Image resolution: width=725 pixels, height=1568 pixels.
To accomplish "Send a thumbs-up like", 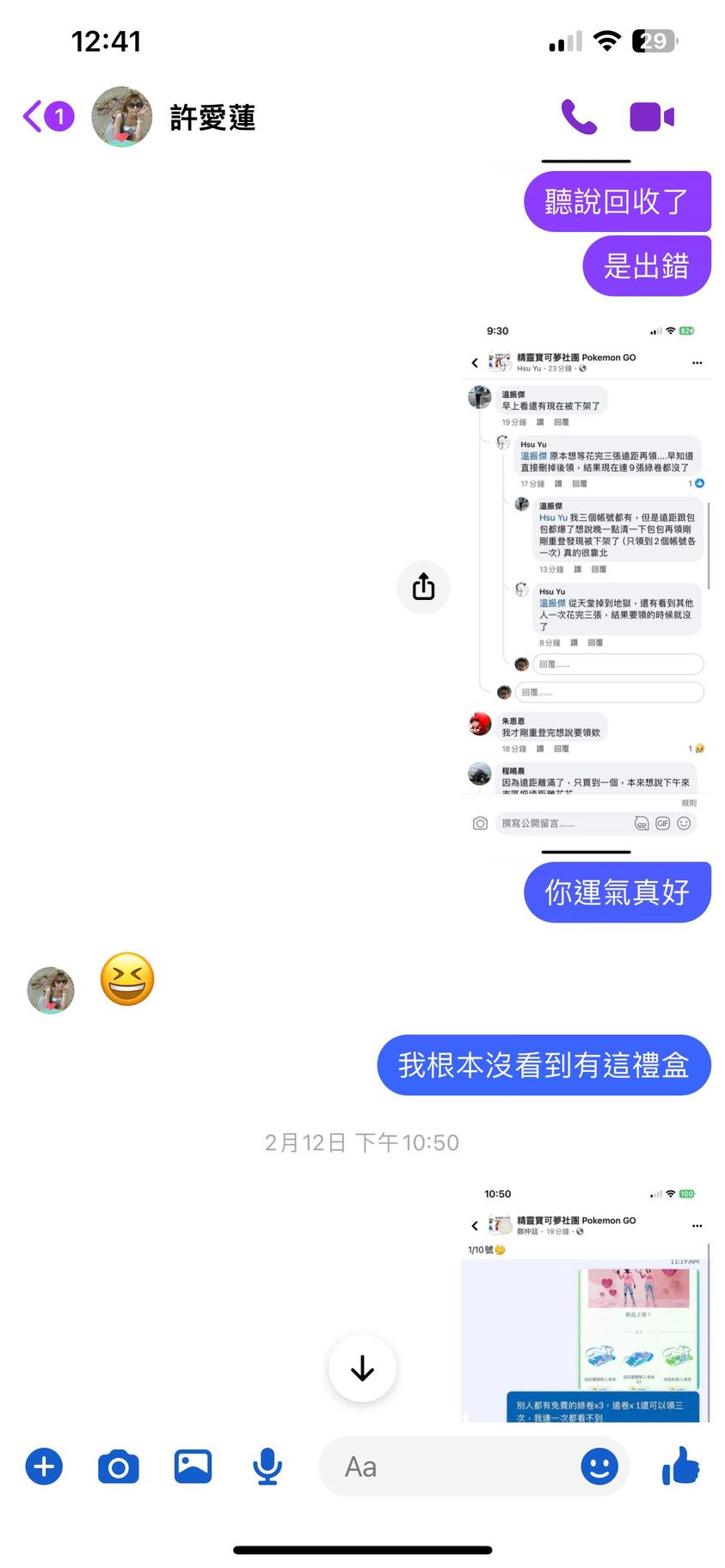I will point(680,1465).
